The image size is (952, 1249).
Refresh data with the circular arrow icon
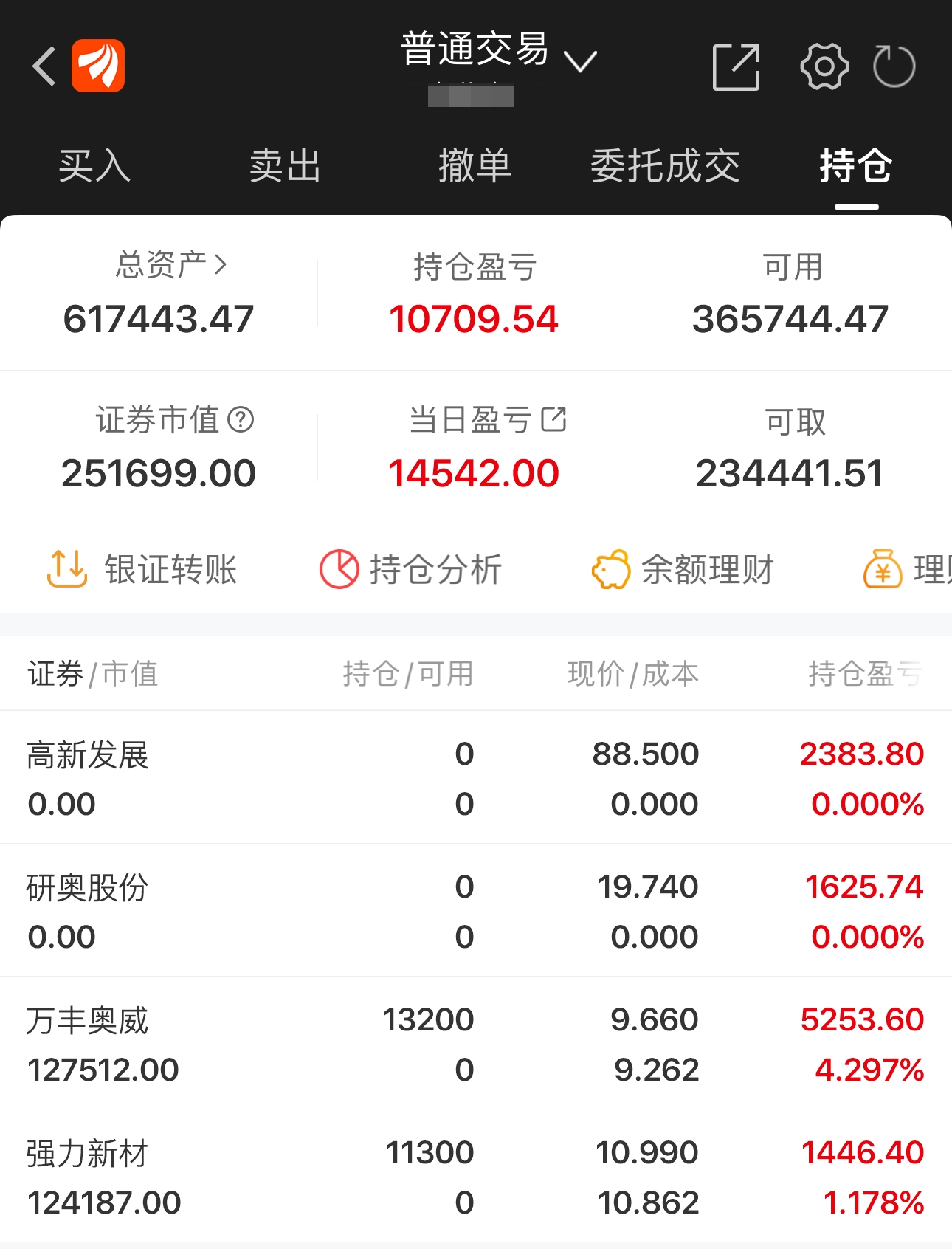click(894, 66)
